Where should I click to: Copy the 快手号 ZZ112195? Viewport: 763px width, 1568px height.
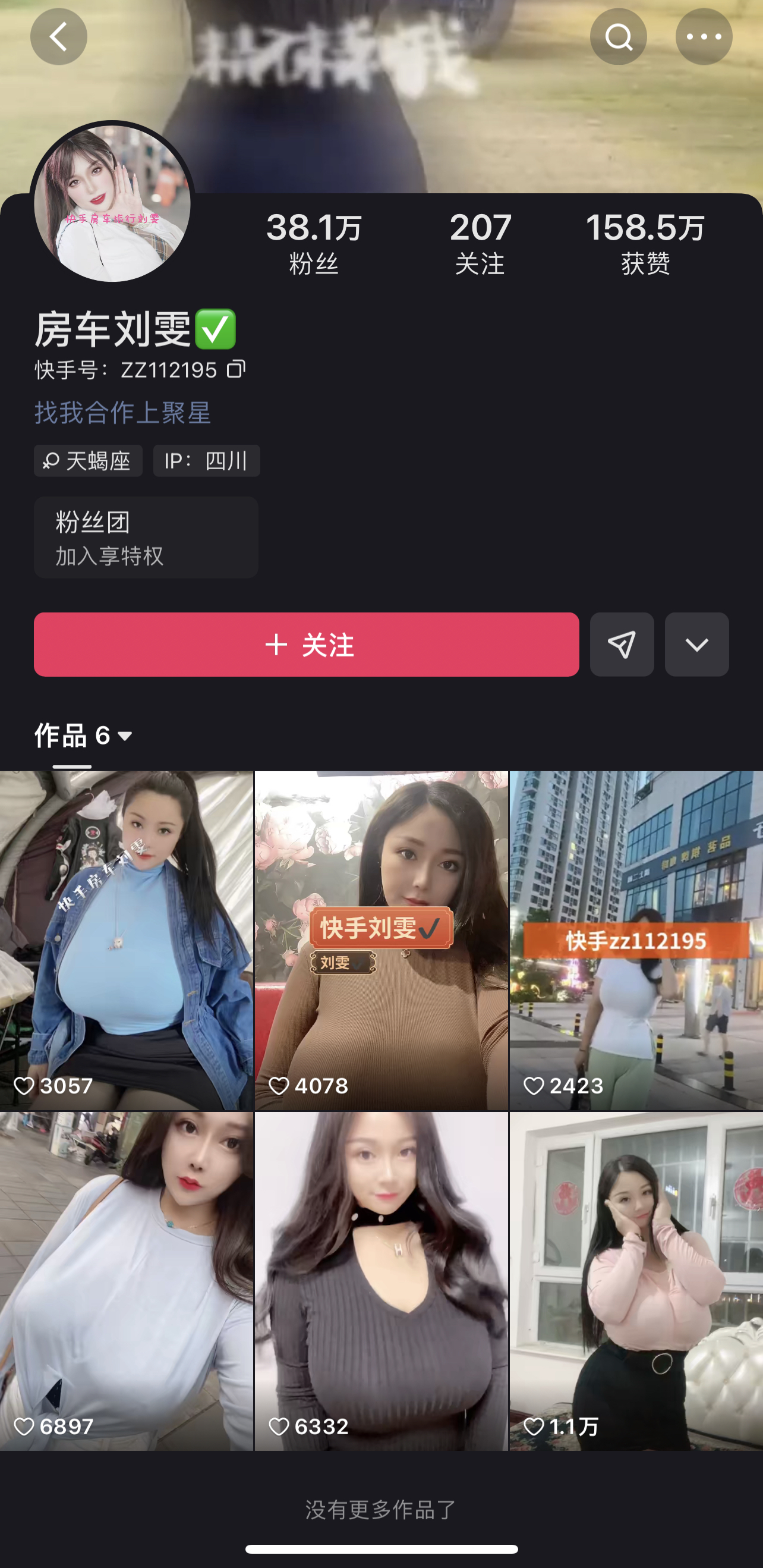[236, 369]
